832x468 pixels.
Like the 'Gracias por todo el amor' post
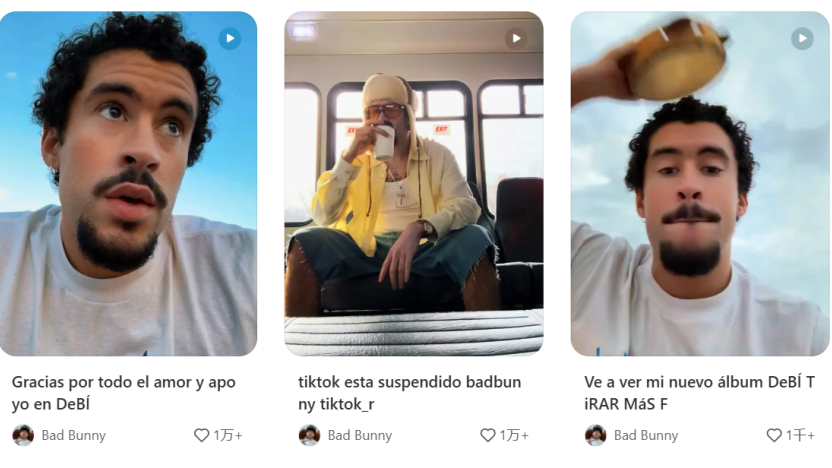point(202,435)
